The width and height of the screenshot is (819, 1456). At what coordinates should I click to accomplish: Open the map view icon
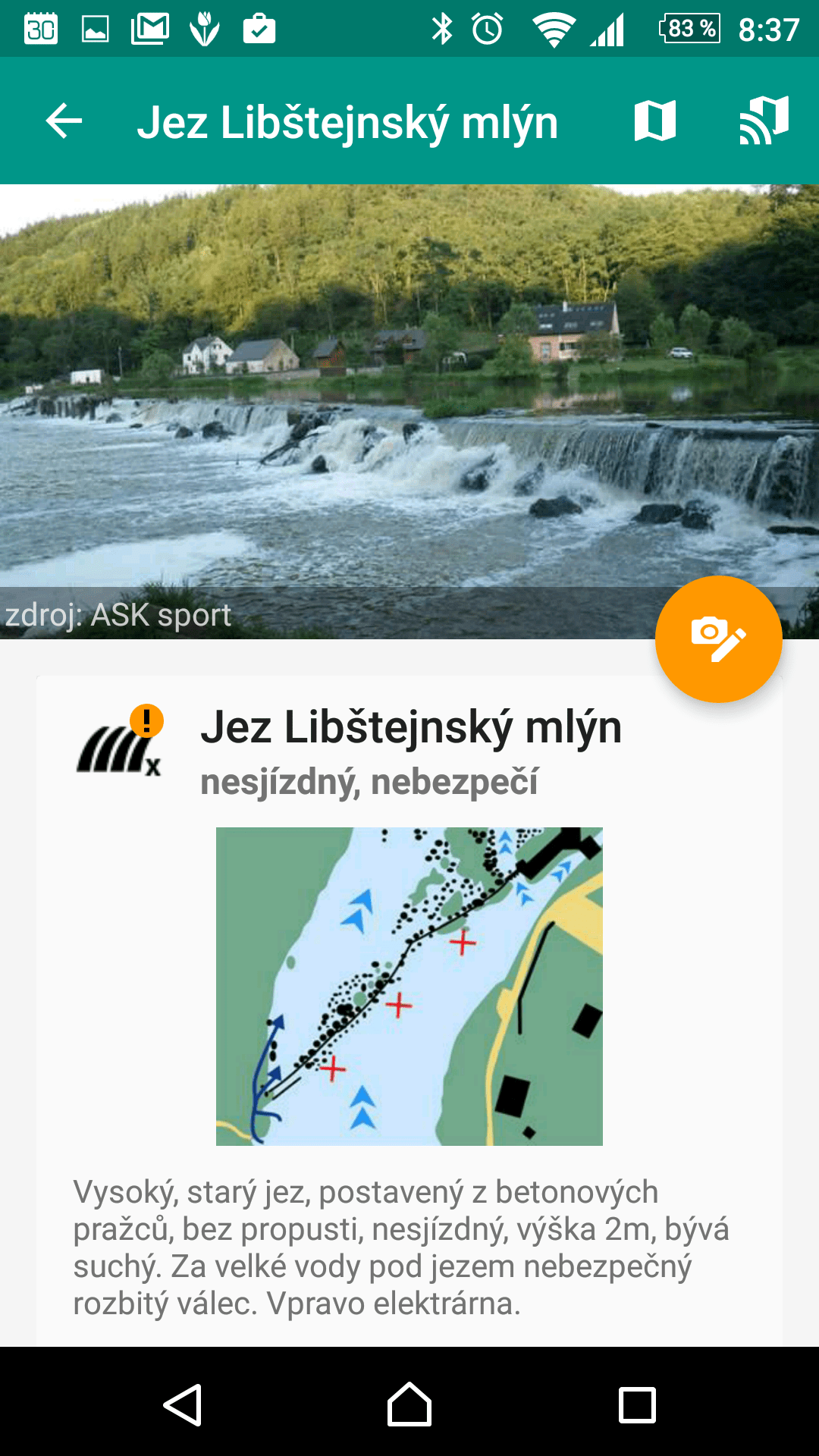pyautogui.click(x=655, y=121)
